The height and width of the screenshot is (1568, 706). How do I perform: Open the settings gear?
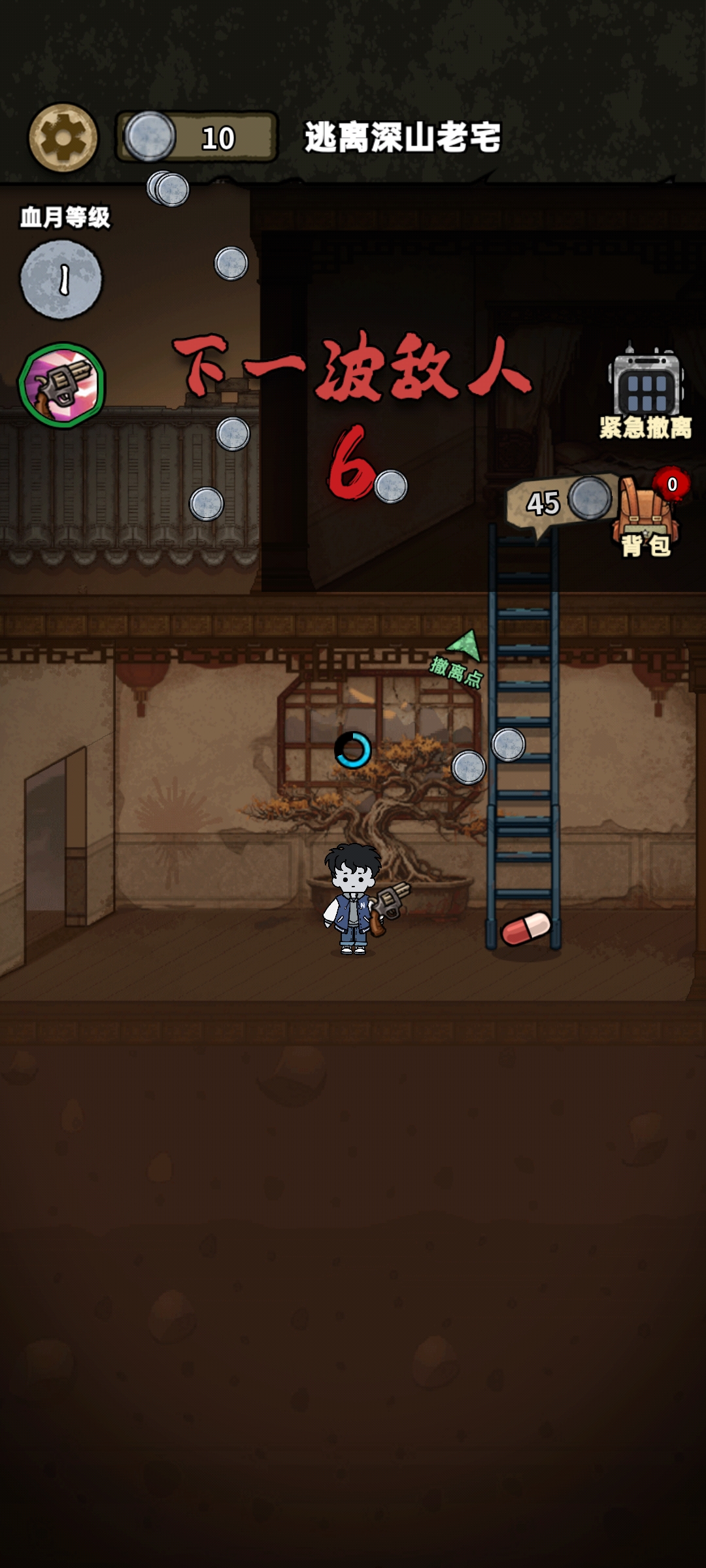[x=63, y=138]
